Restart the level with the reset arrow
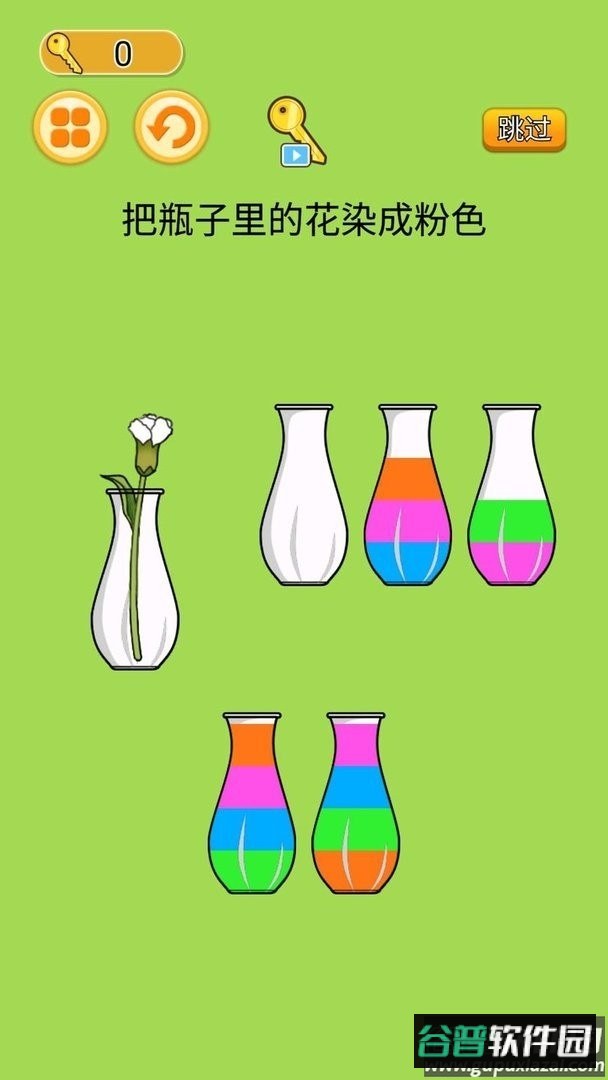This screenshot has width=608, height=1080. coord(171,128)
